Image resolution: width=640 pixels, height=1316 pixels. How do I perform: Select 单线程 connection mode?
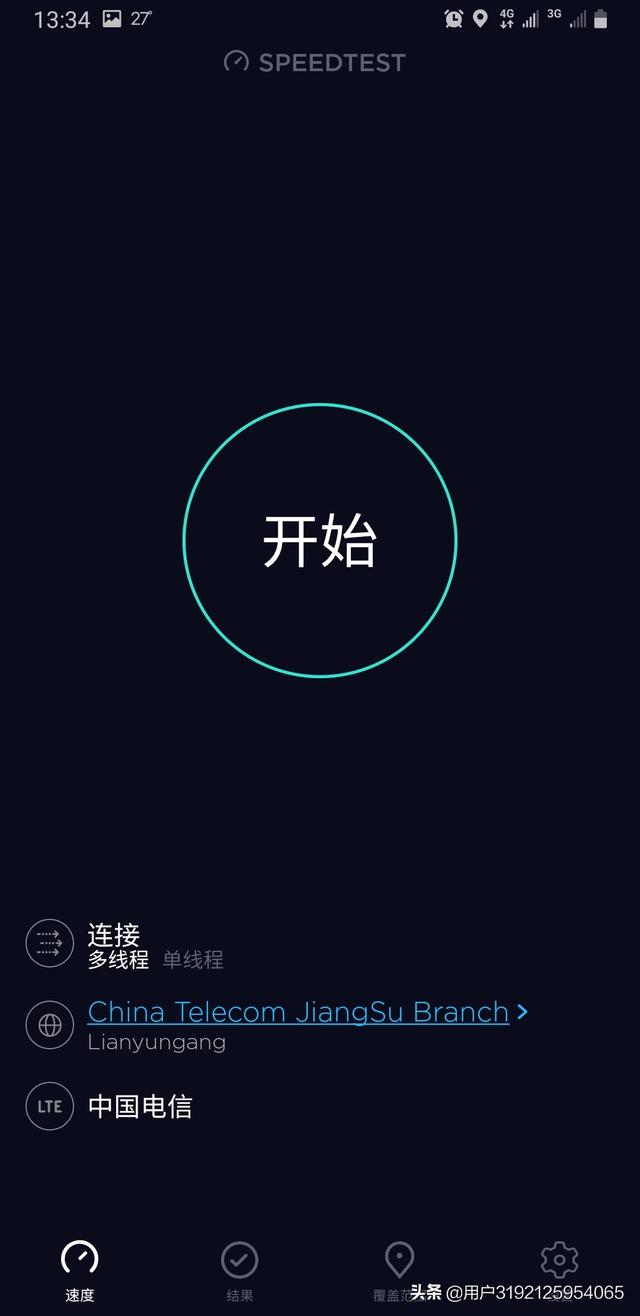[x=193, y=960]
